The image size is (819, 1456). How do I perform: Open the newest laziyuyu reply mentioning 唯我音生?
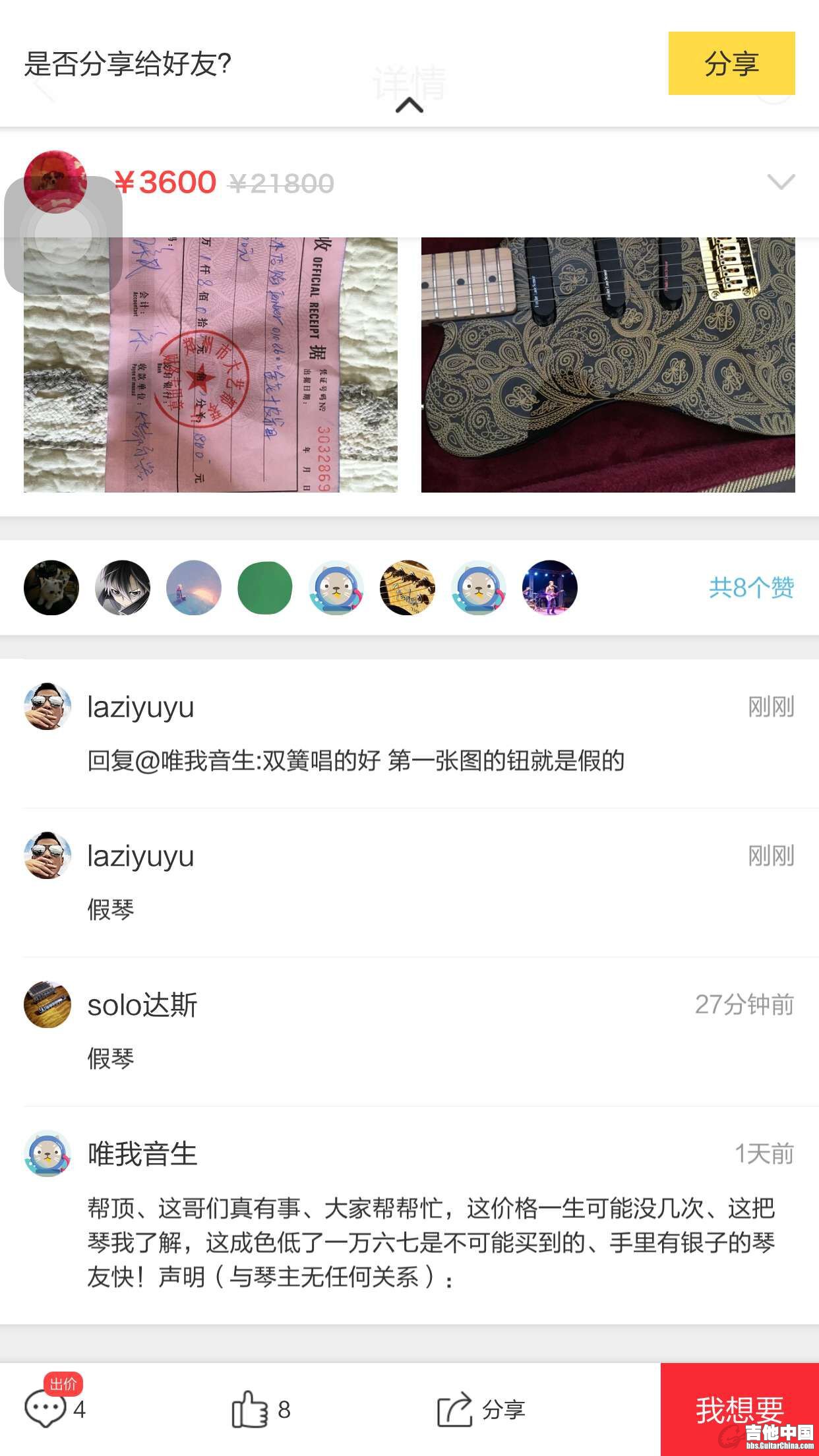[x=356, y=760]
